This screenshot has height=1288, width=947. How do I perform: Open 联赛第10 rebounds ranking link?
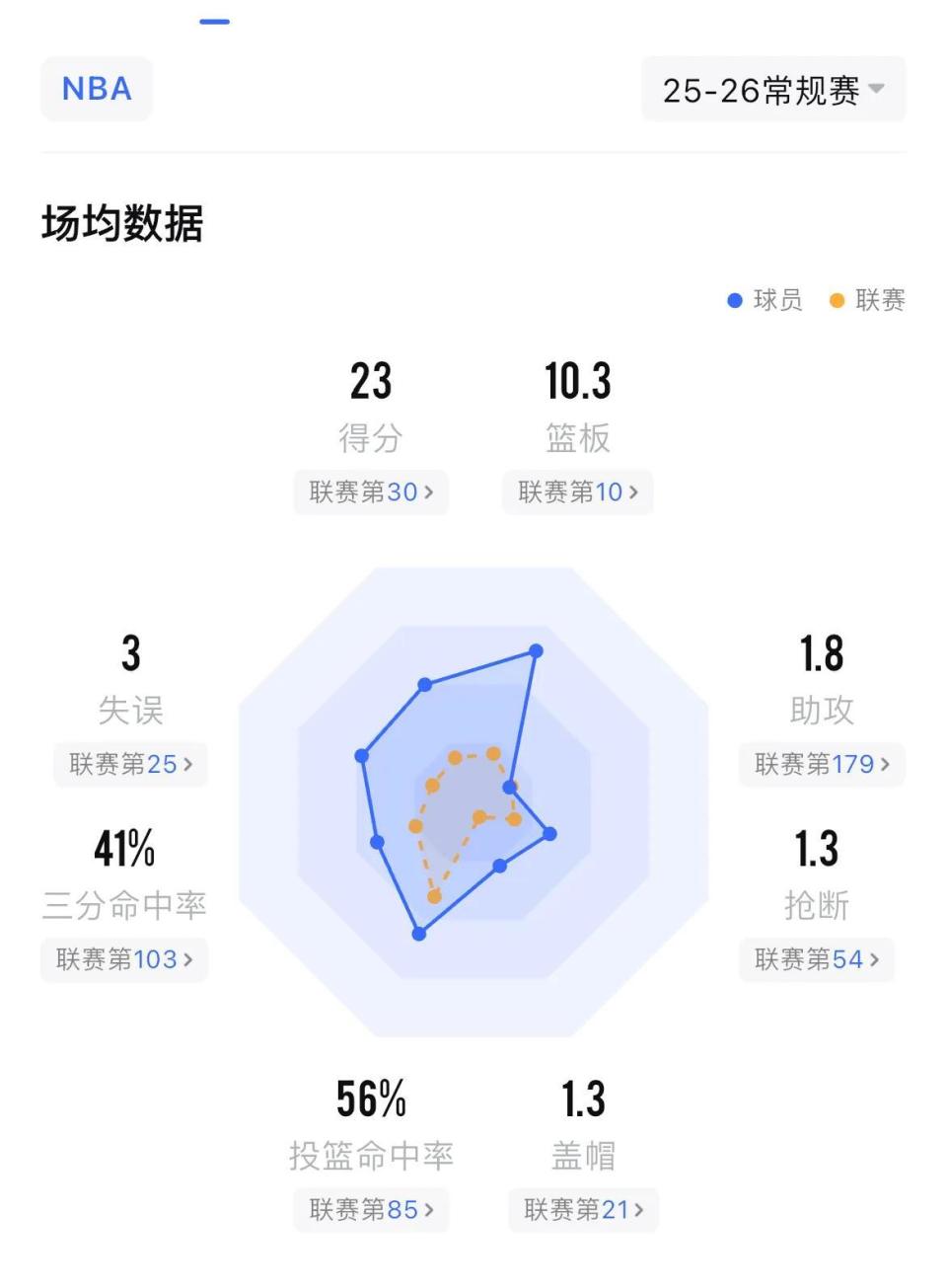point(577,492)
